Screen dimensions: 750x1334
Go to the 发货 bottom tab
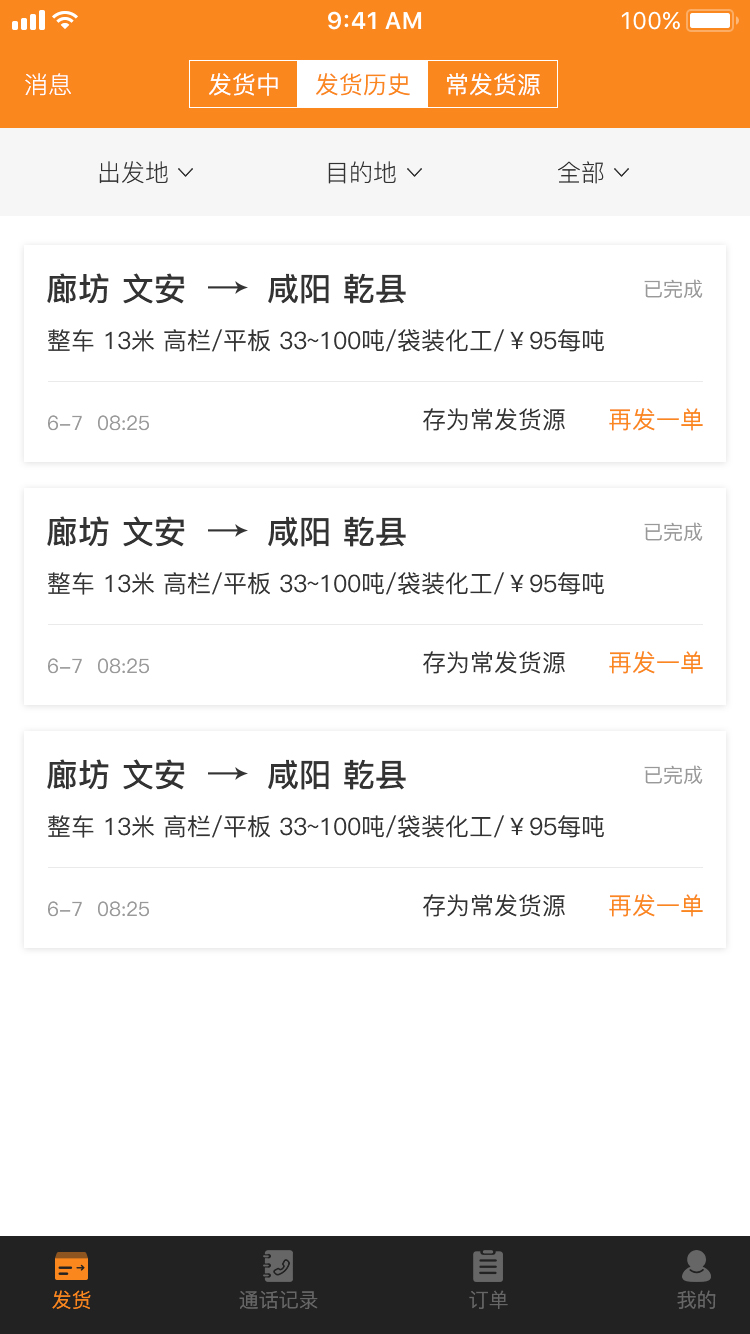[x=71, y=1280]
